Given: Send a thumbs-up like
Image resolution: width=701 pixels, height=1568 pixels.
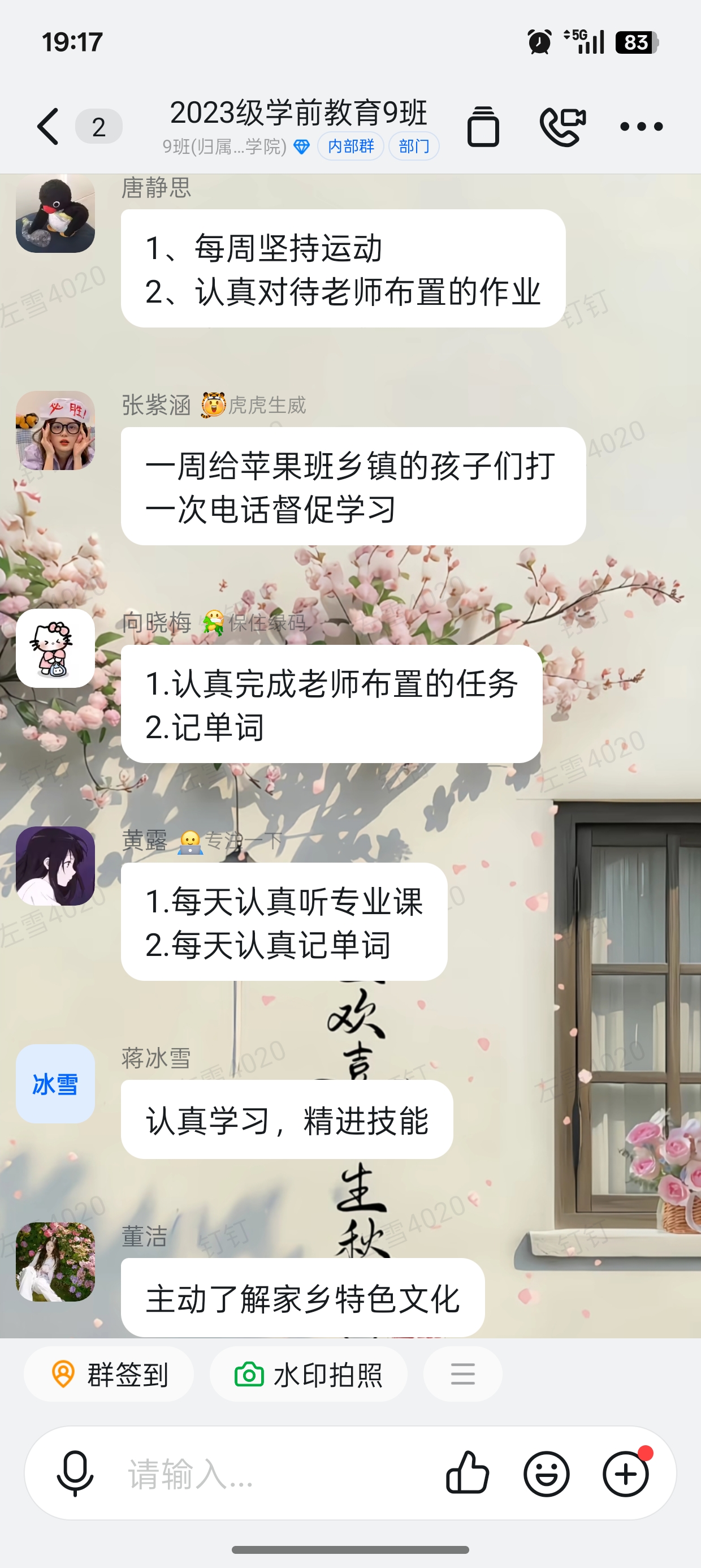Looking at the screenshot, I should [468, 1474].
